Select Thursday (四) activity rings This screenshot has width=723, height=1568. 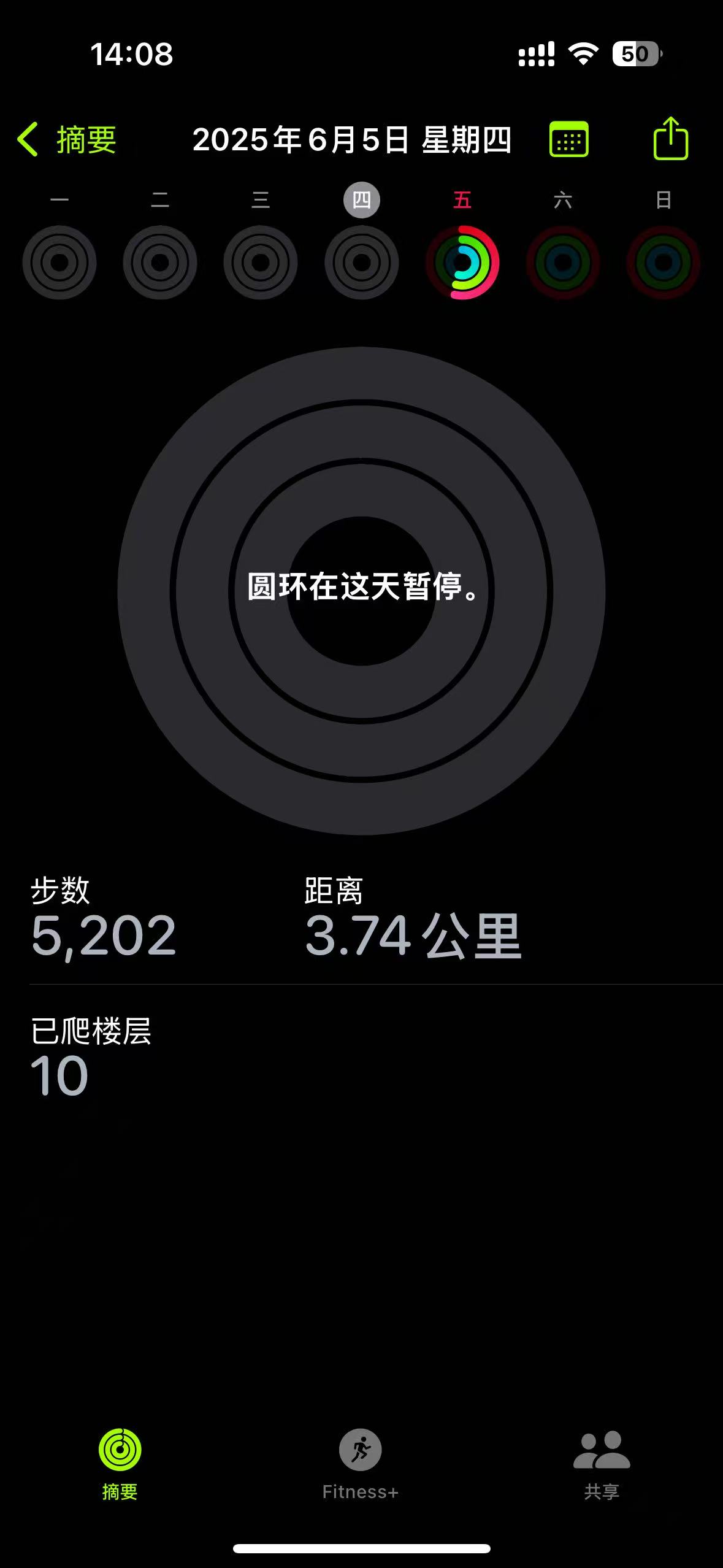361,262
